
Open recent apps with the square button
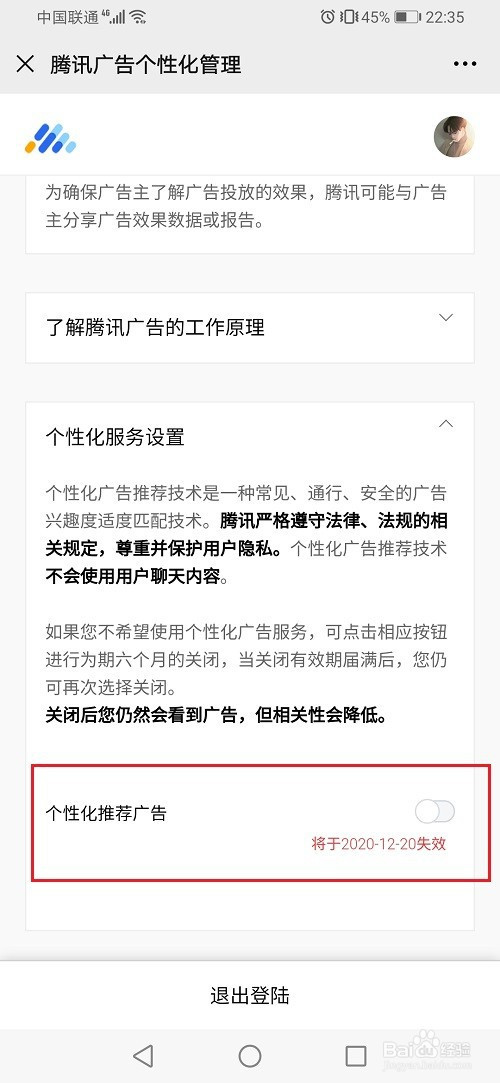click(x=356, y=1055)
